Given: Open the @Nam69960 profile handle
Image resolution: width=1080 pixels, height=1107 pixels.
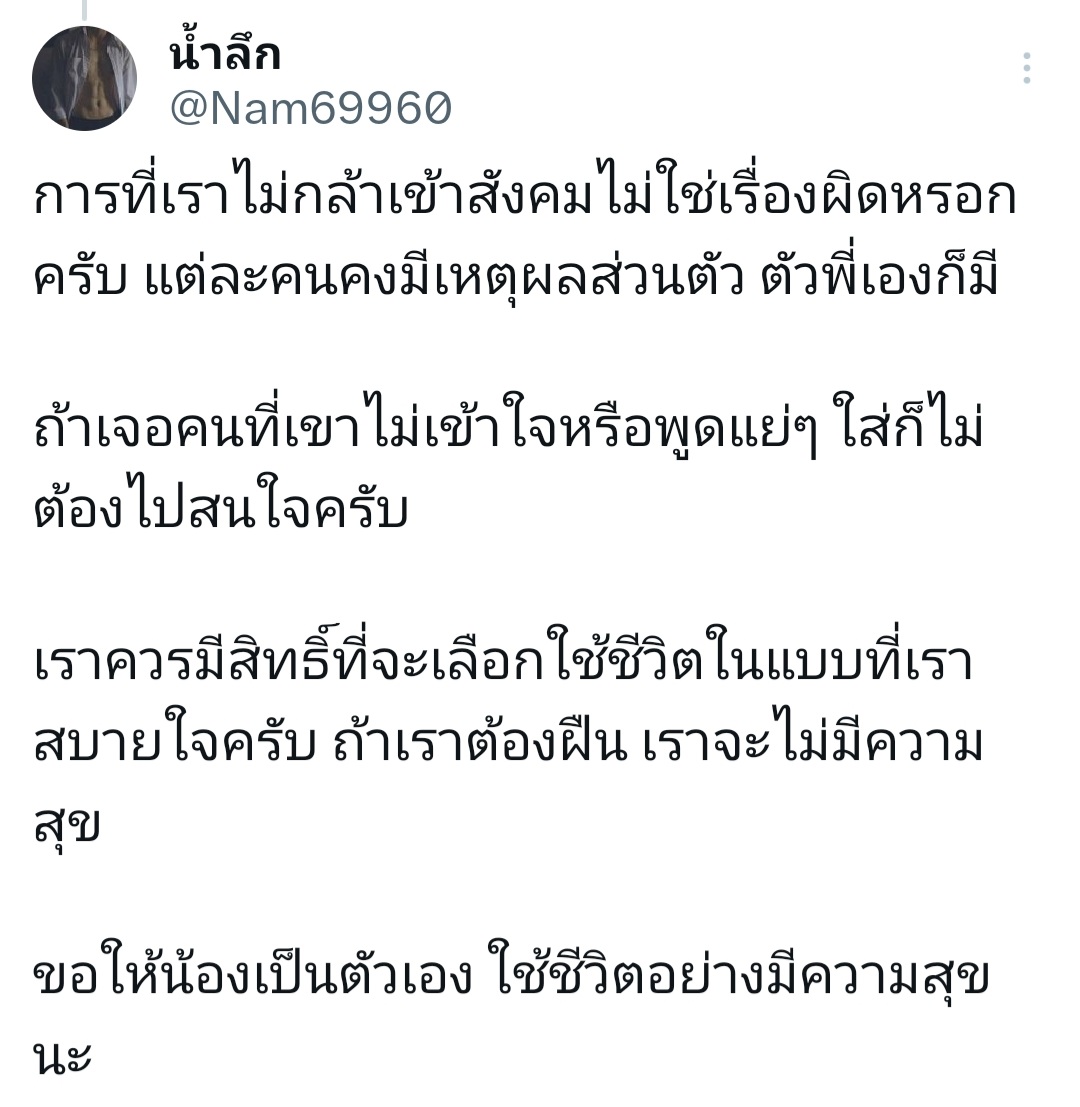Looking at the screenshot, I should pos(311,108).
